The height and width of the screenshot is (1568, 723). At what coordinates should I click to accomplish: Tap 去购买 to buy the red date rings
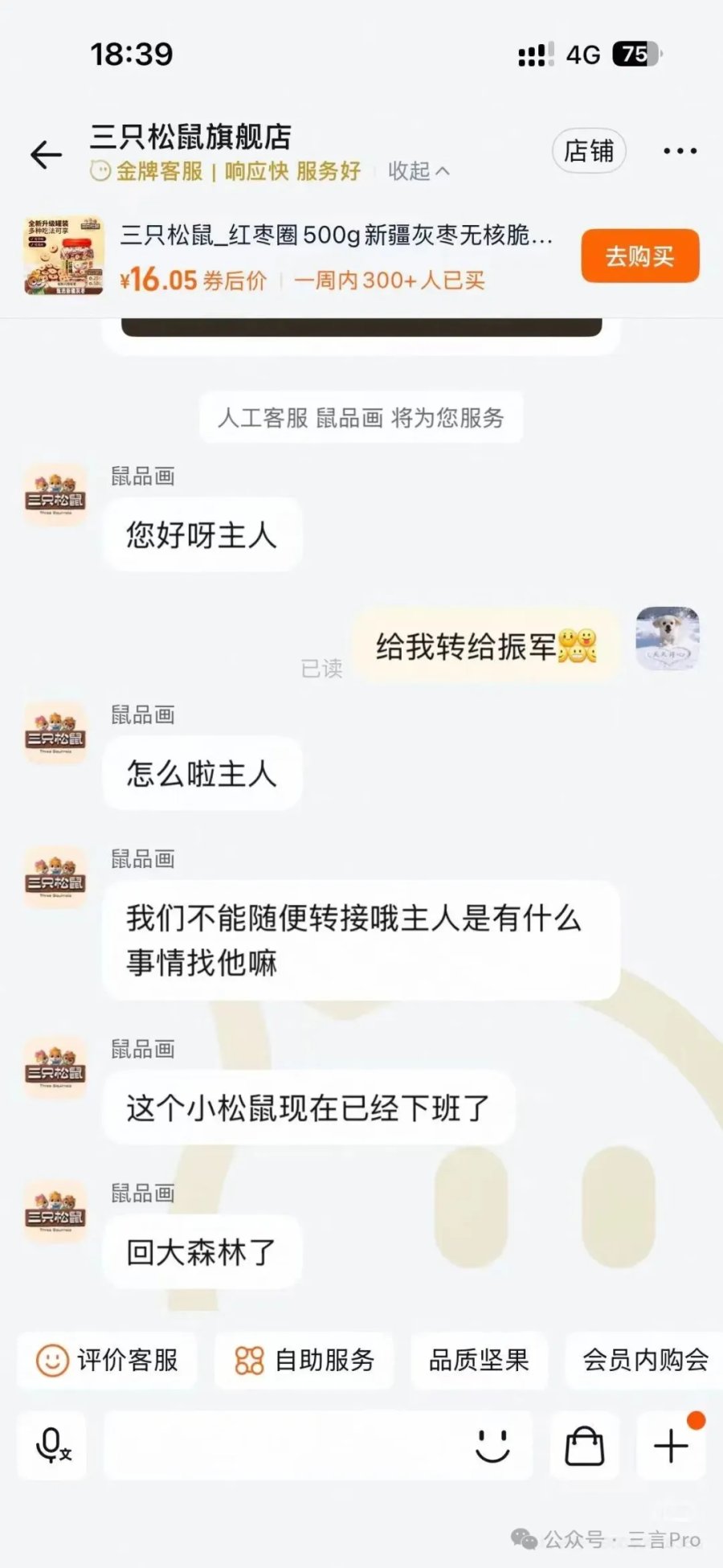pyautogui.click(x=639, y=256)
